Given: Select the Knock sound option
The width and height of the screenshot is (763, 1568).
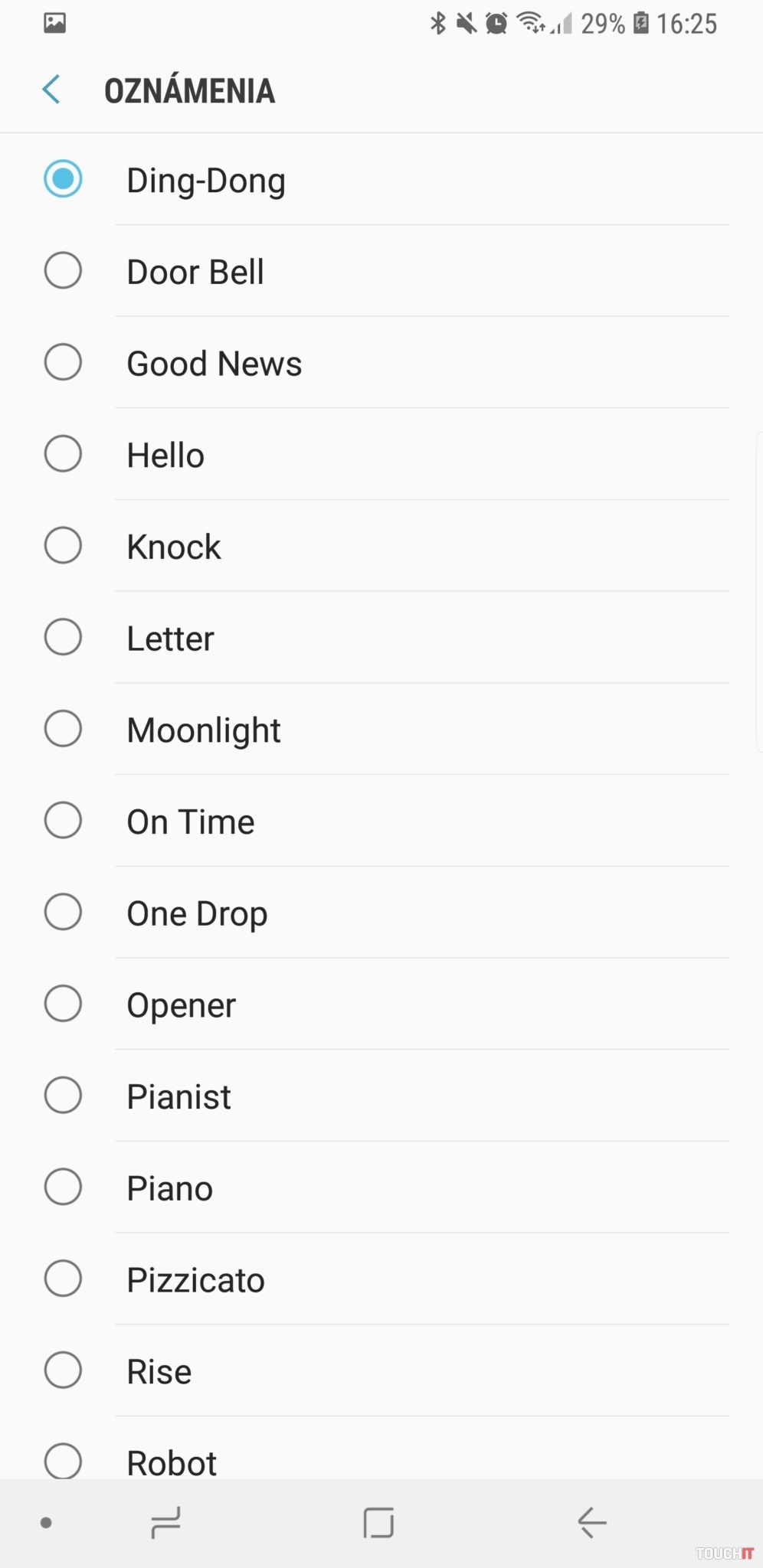Looking at the screenshot, I should pyautogui.click(x=63, y=546).
